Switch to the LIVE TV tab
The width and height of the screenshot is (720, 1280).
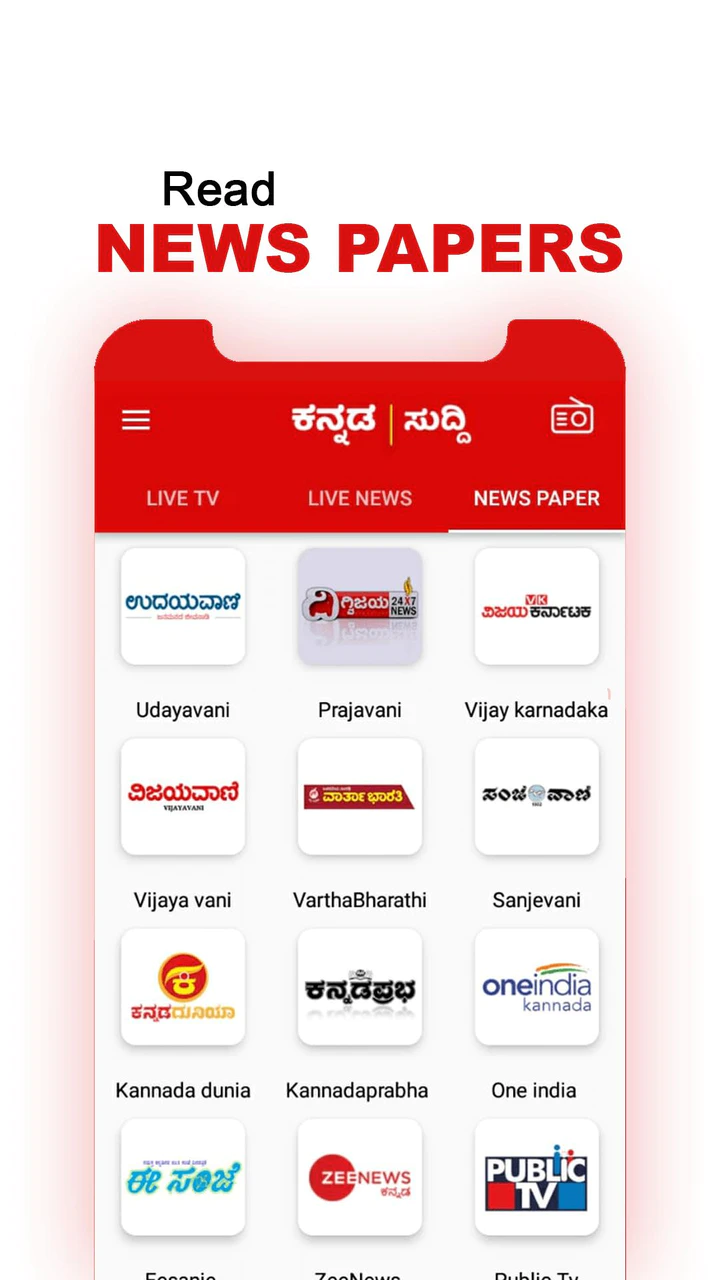[183, 498]
